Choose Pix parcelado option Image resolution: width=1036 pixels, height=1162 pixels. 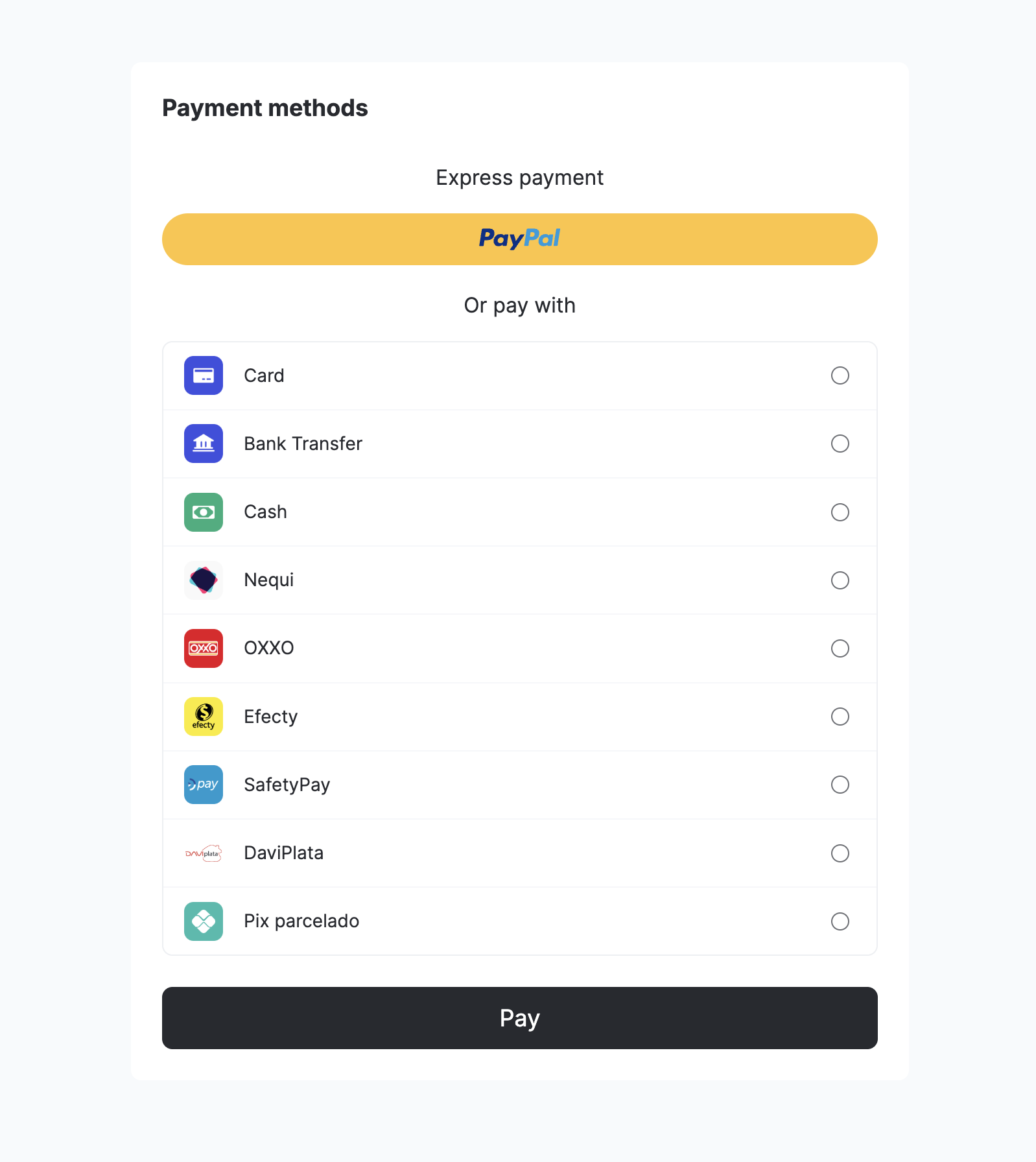[x=840, y=921]
